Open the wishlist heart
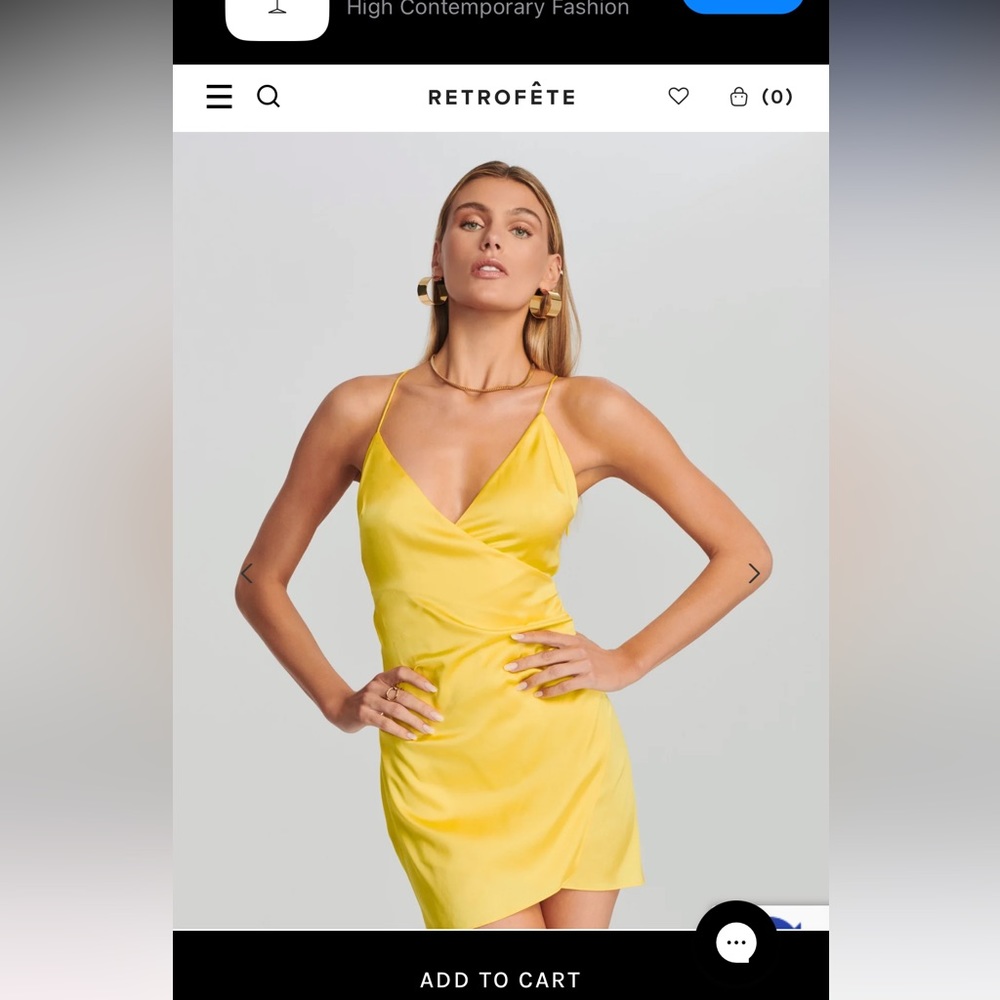1000x1000 pixels. (678, 96)
